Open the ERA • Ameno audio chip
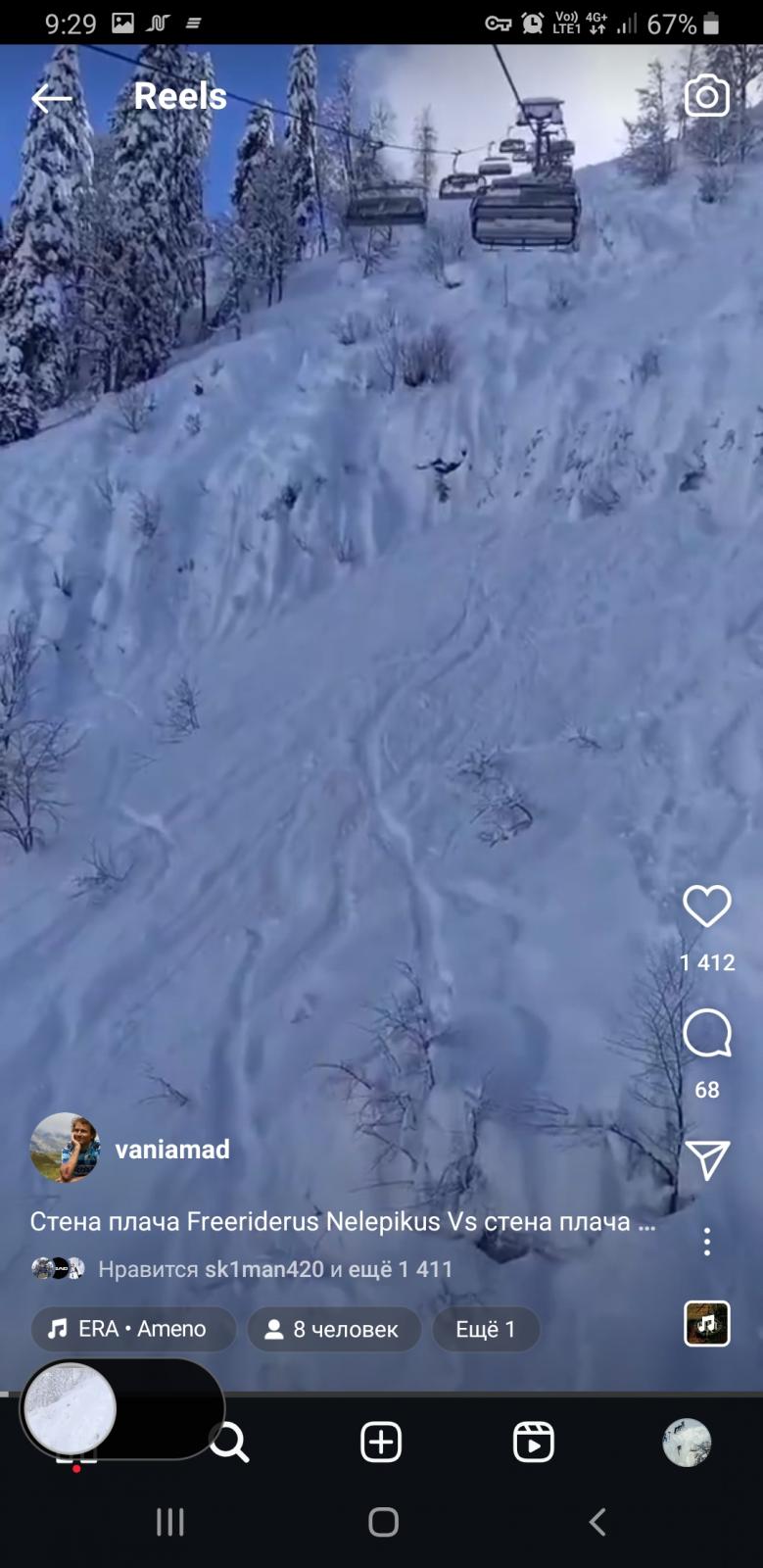This screenshot has height=1568, width=763. click(133, 1329)
